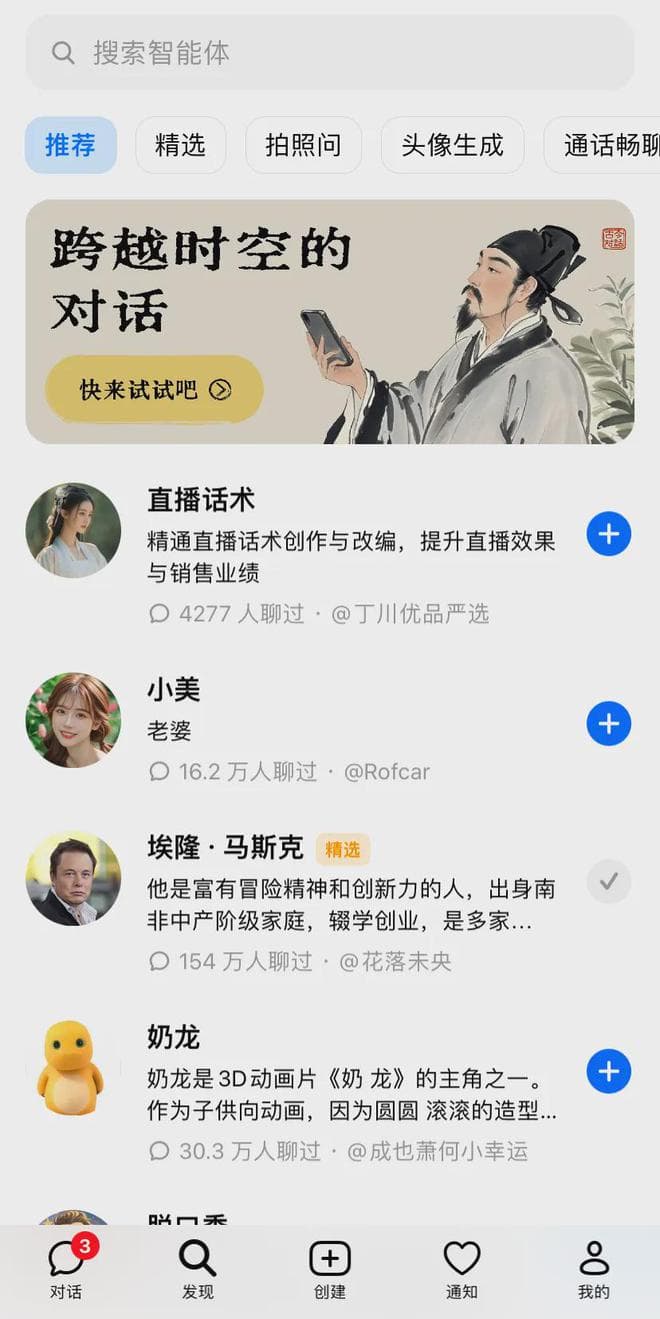The width and height of the screenshot is (660, 1319).
Task: Add 直播话术 with its plus button
Action: (609, 534)
